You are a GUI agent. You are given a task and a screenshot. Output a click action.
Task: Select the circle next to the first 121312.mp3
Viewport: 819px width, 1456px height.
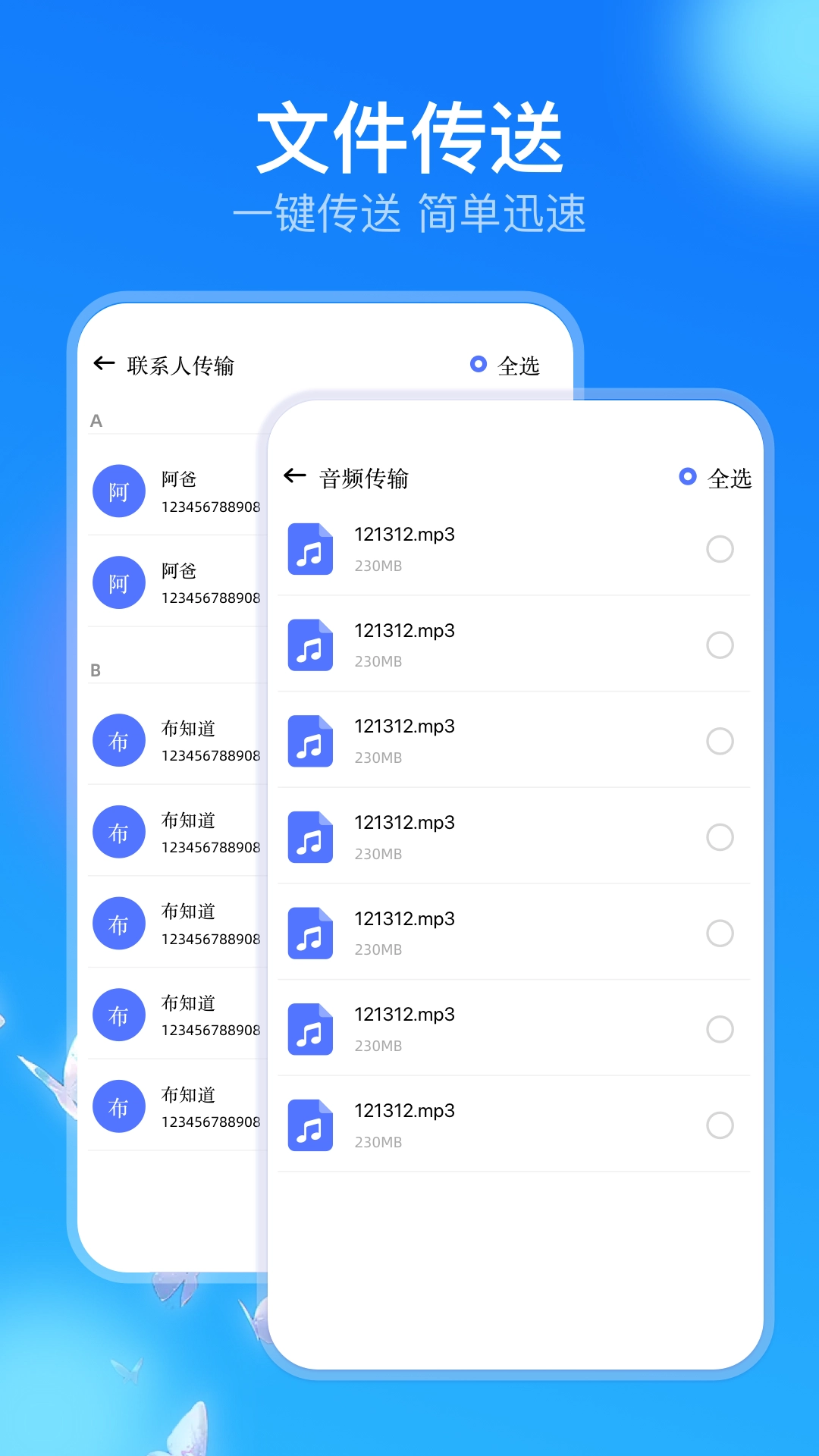pyautogui.click(x=719, y=550)
